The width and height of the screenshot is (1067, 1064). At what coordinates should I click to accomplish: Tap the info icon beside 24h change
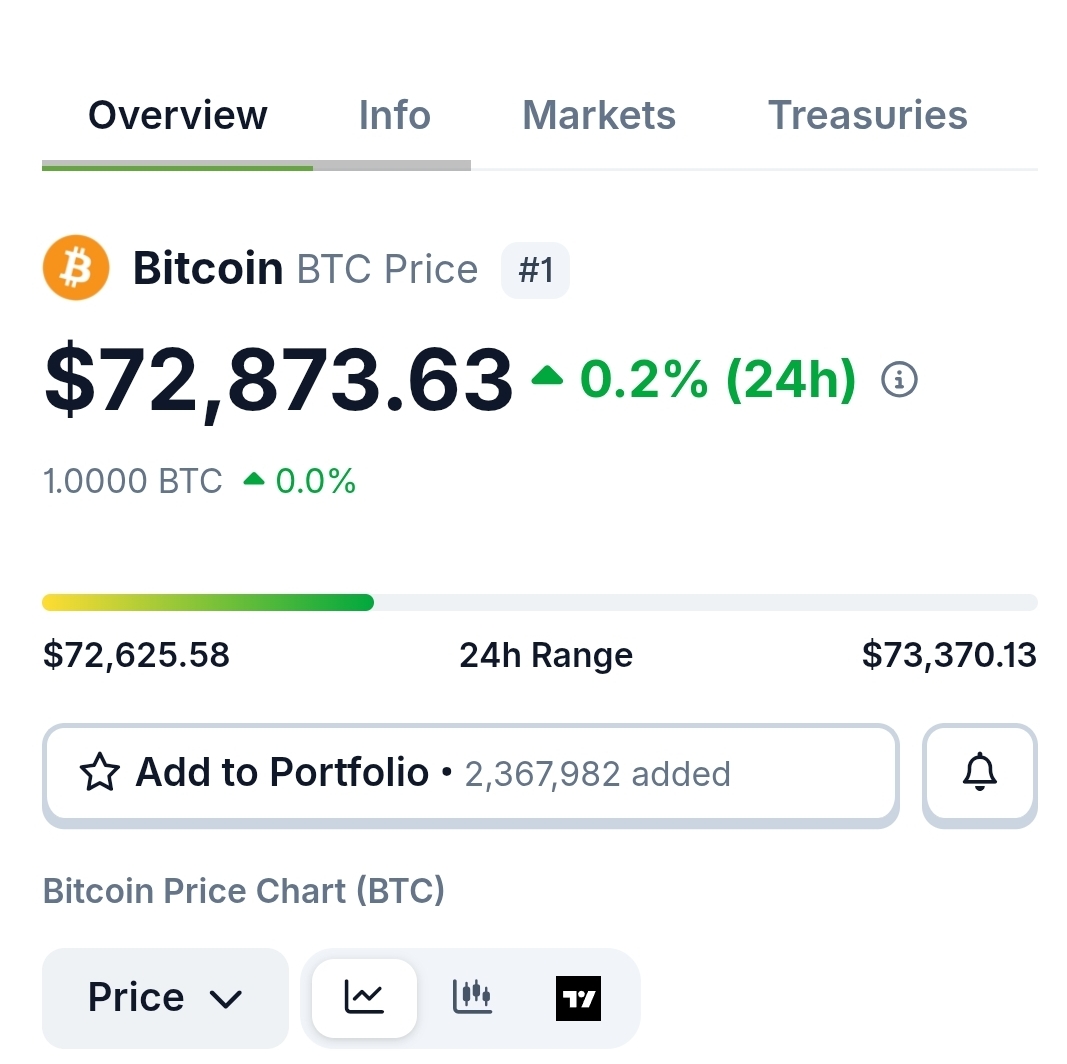coord(898,379)
